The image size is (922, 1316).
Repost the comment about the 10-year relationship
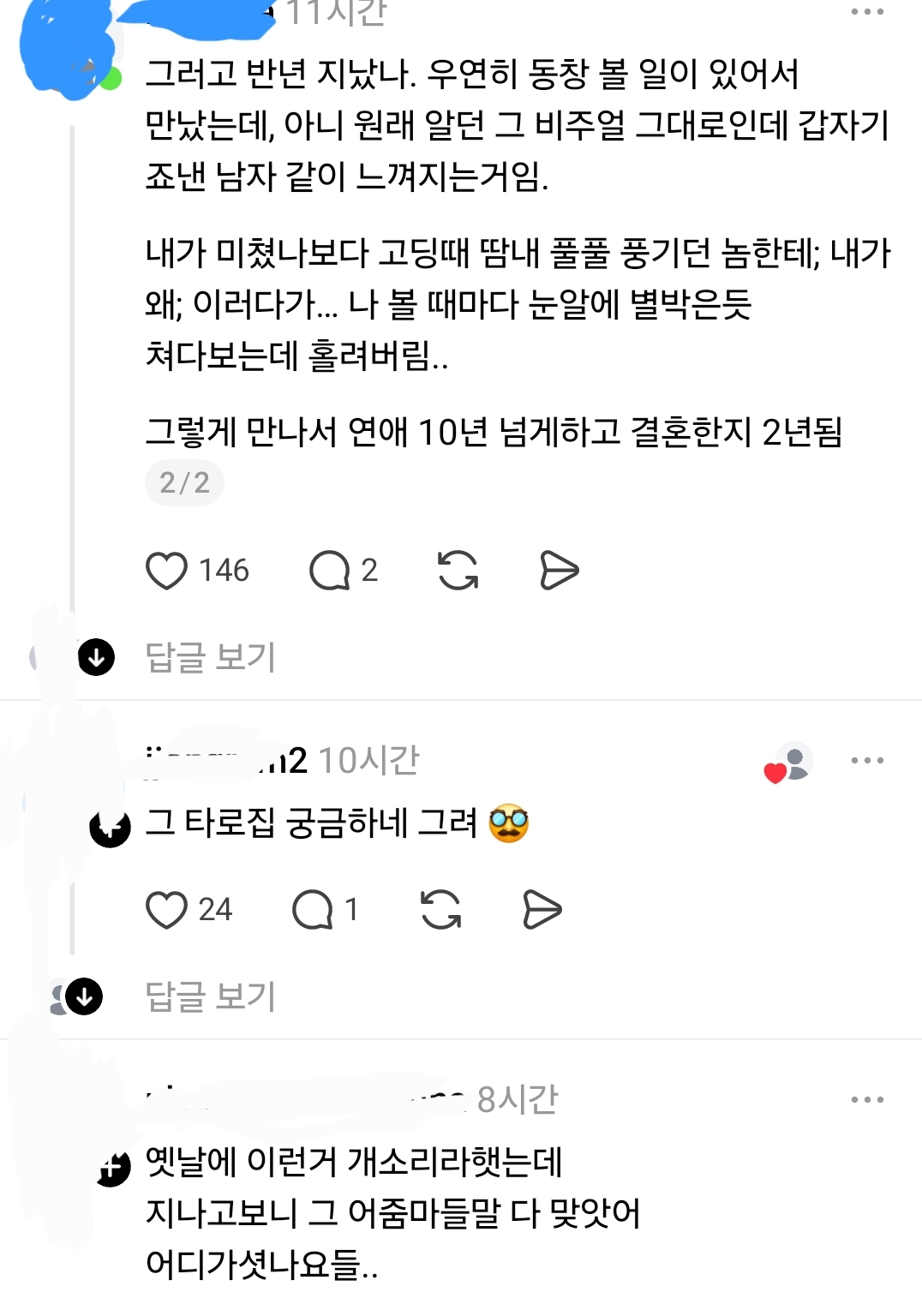(x=458, y=571)
